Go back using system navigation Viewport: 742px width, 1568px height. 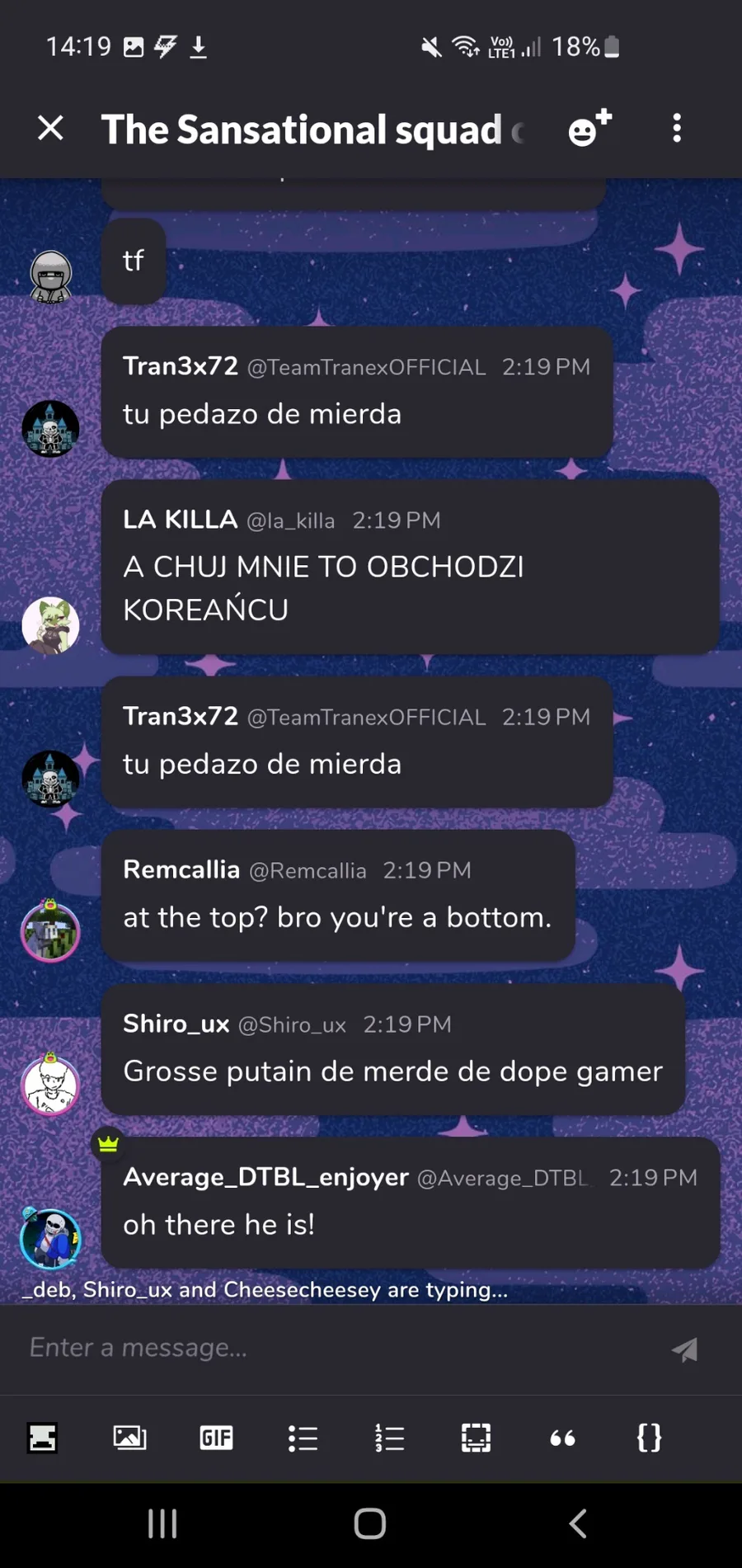pos(579,1523)
